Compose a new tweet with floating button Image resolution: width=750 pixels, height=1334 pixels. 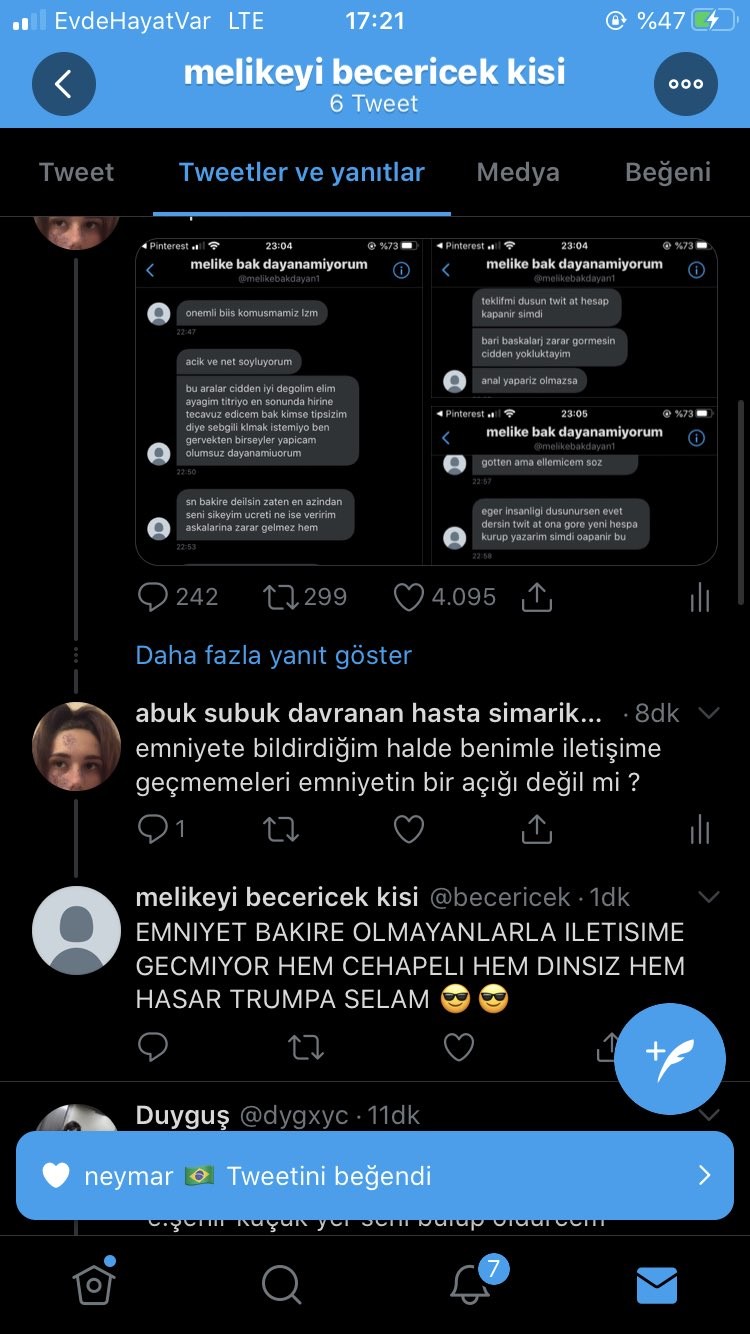(x=670, y=1059)
